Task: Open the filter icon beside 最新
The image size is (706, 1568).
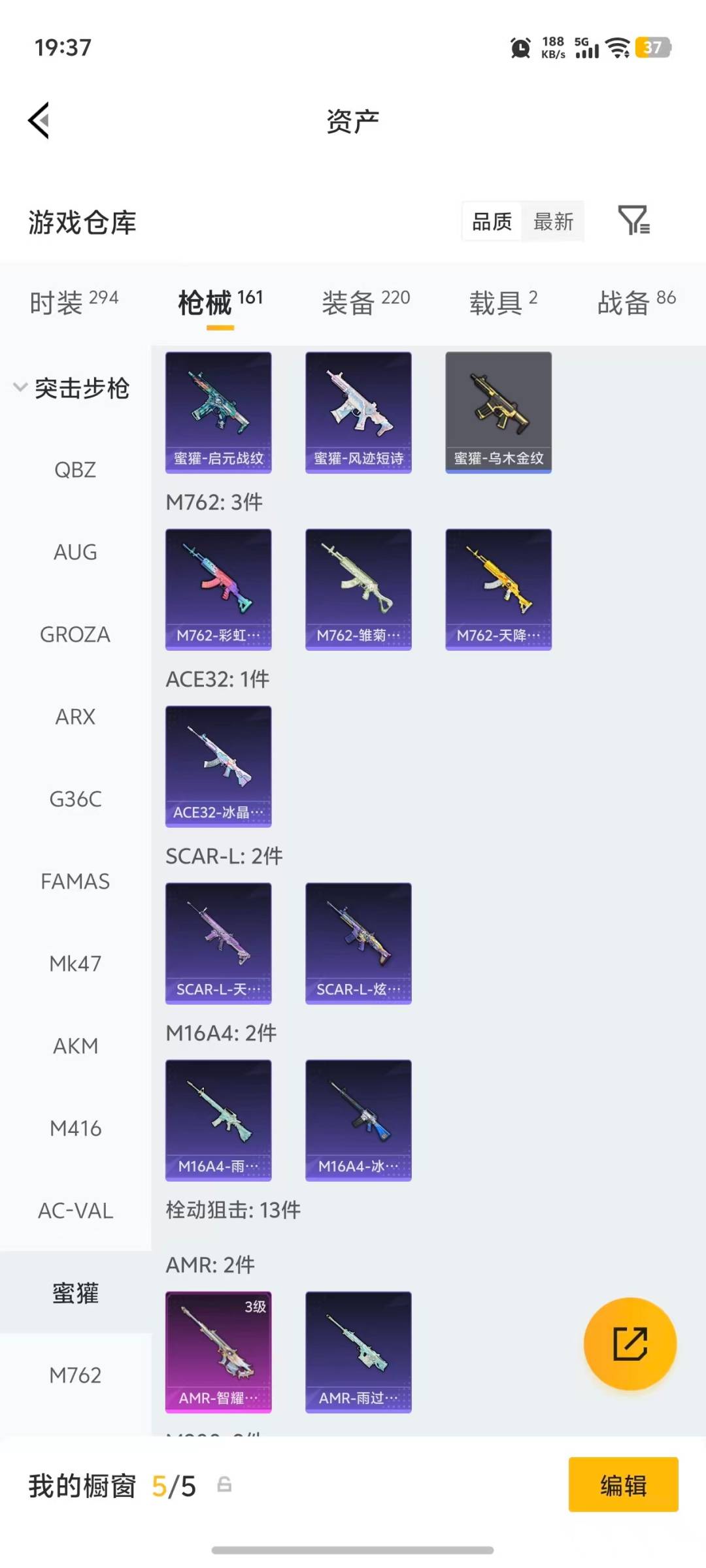Action: 633,221
